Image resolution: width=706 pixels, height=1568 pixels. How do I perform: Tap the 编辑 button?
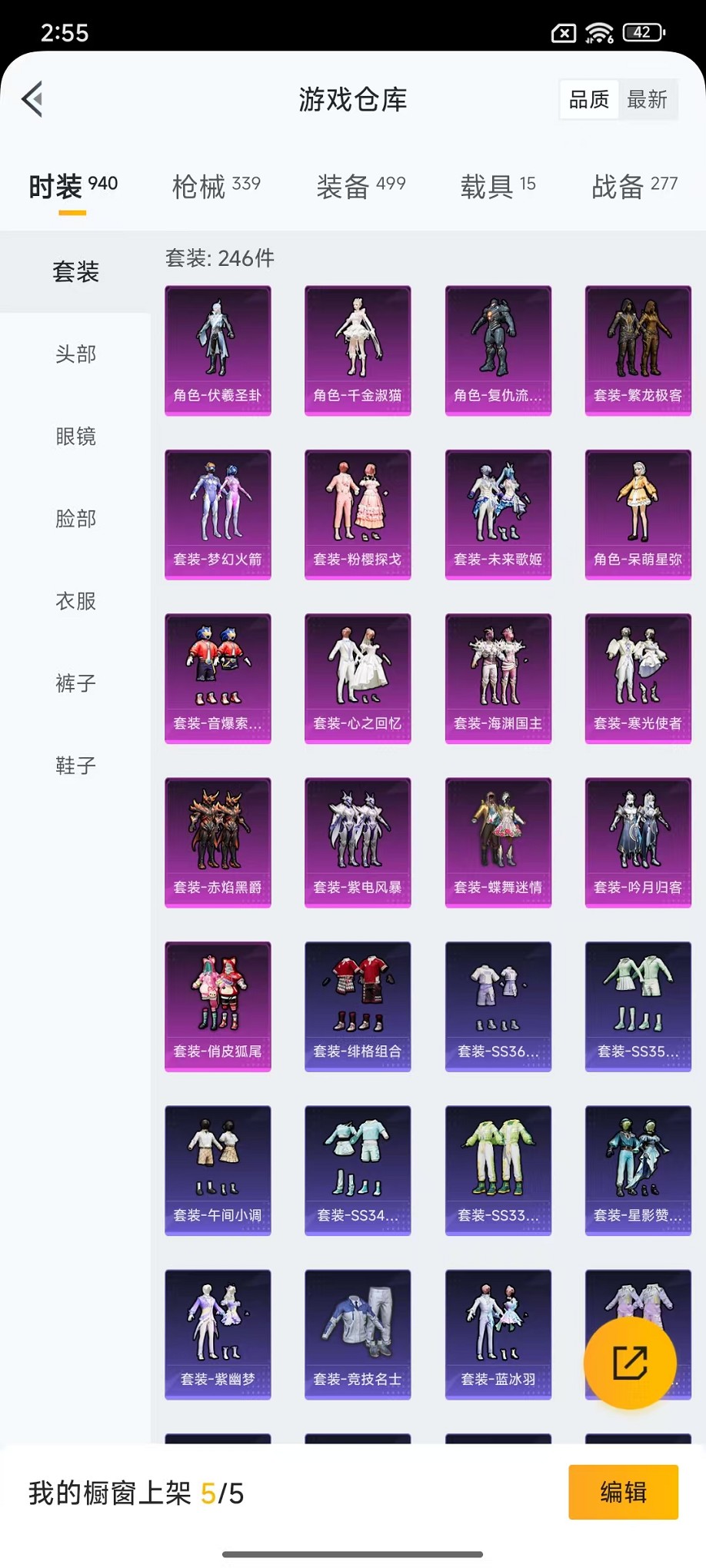(623, 1492)
